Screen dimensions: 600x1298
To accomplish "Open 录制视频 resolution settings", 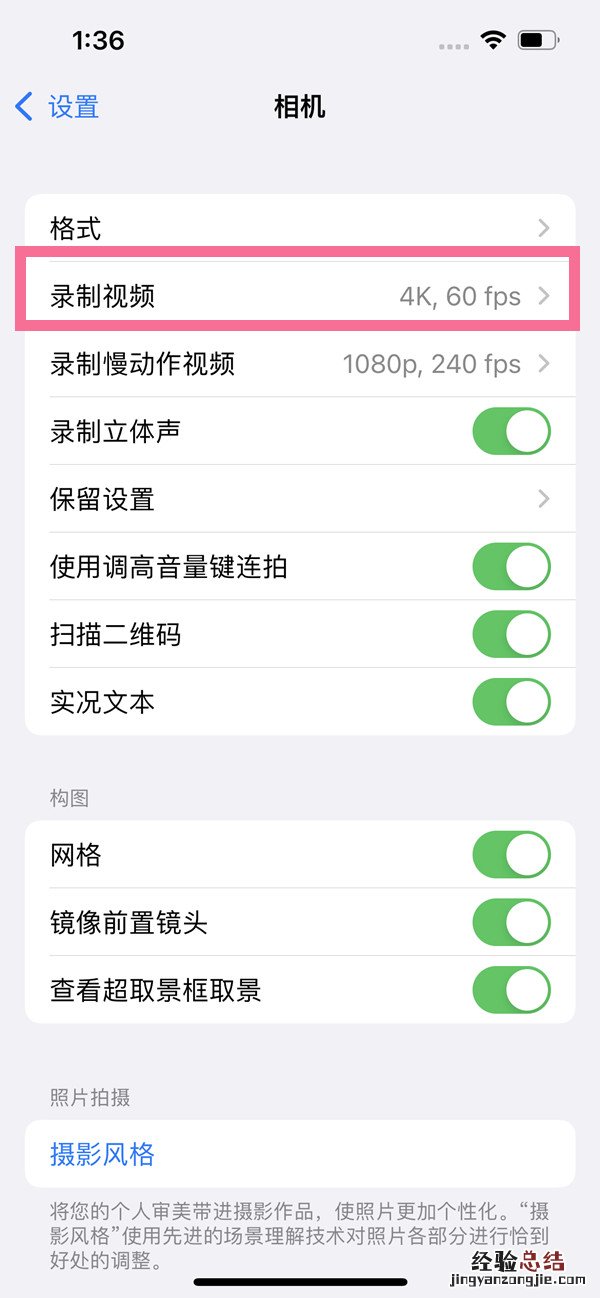I will (300, 296).
